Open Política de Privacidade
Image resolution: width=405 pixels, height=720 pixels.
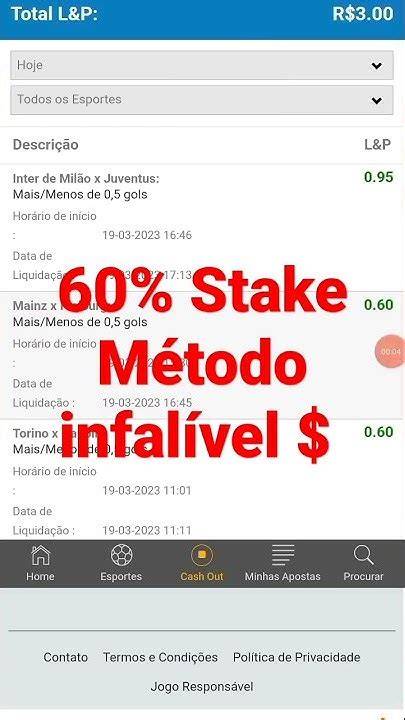(x=297, y=657)
